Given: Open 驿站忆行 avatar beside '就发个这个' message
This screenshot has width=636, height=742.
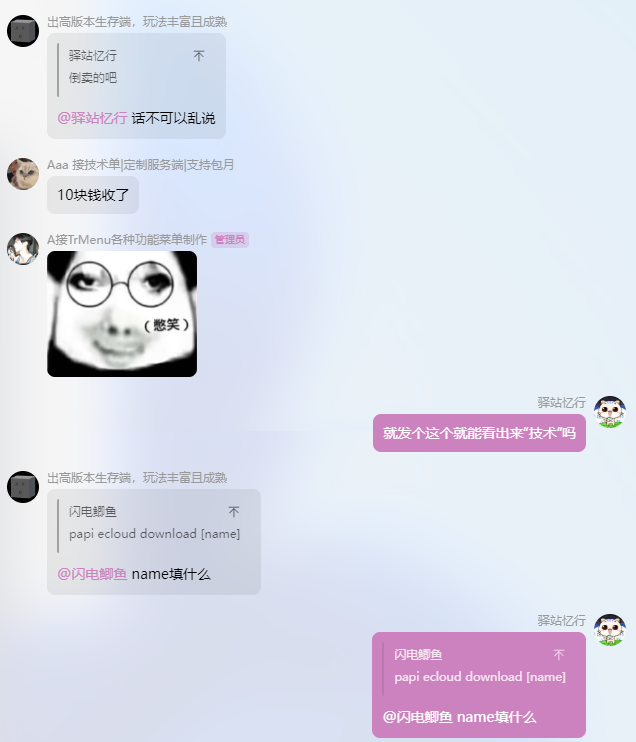Looking at the screenshot, I should (610, 412).
